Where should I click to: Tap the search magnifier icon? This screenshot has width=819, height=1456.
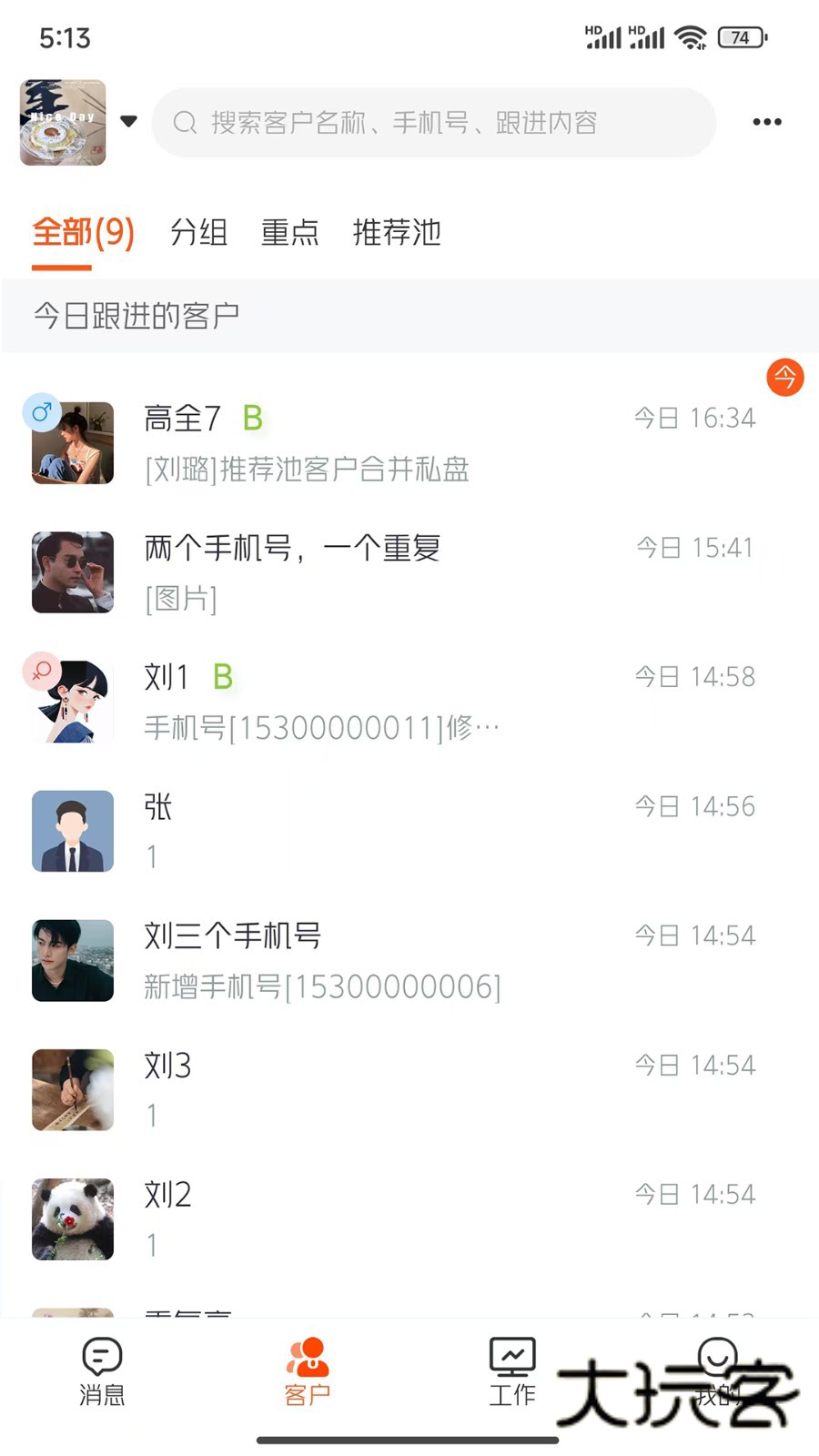coord(186,122)
